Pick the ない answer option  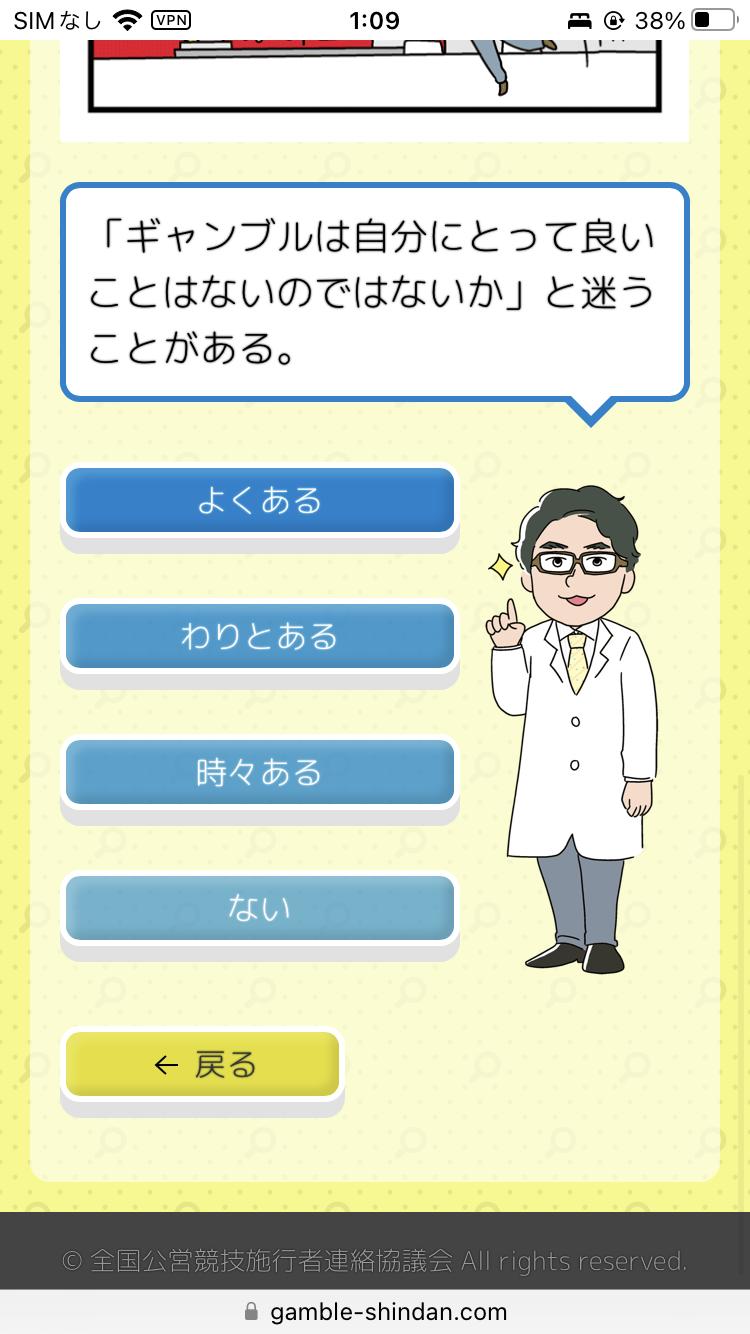[260, 908]
